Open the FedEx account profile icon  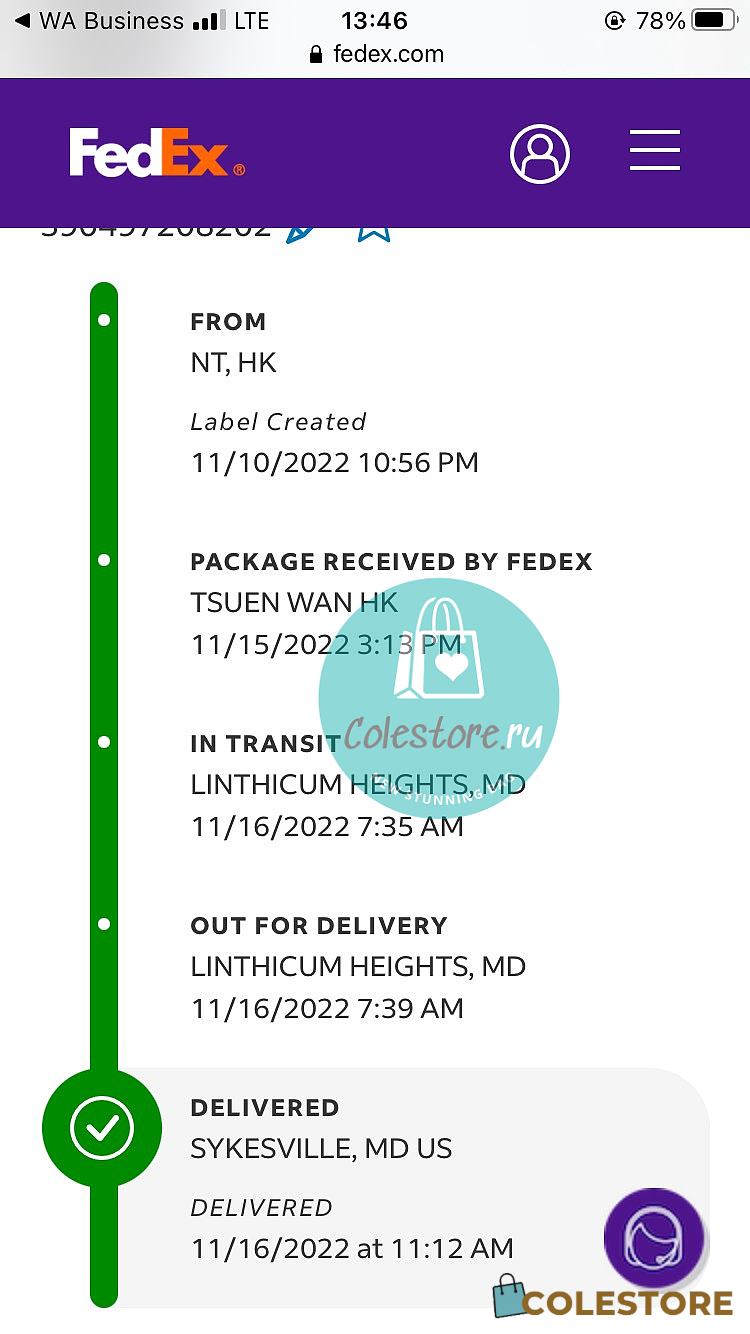tap(539, 154)
